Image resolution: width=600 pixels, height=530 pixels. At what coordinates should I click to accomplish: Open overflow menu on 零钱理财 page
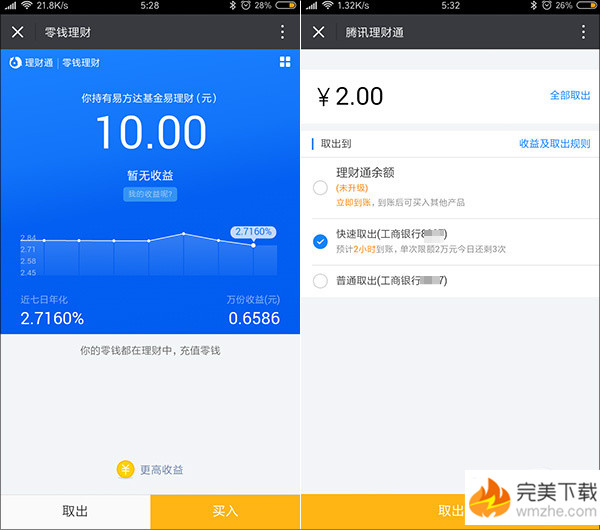pos(282,32)
